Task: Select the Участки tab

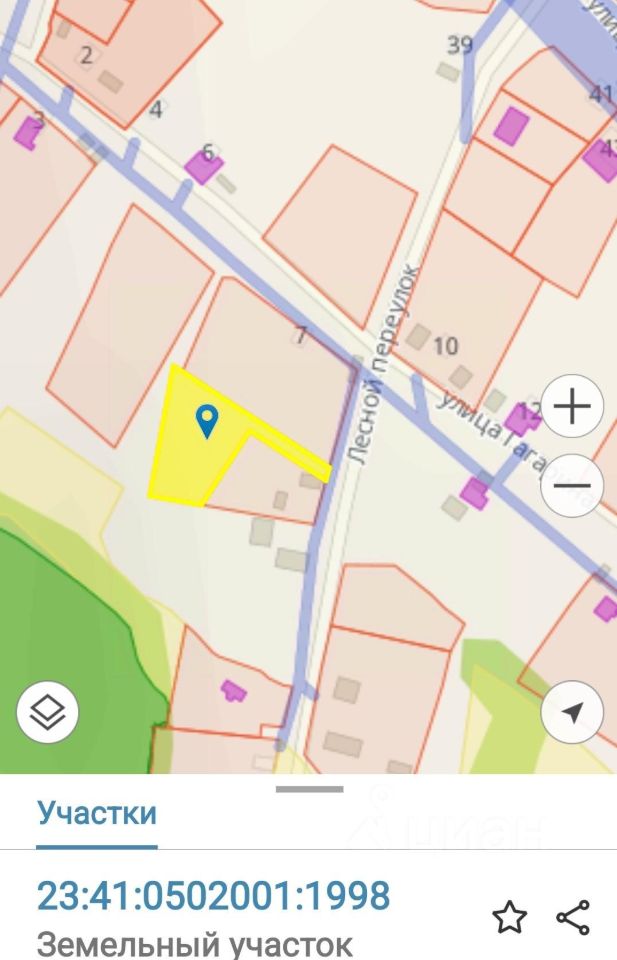Action: [97, 813]
